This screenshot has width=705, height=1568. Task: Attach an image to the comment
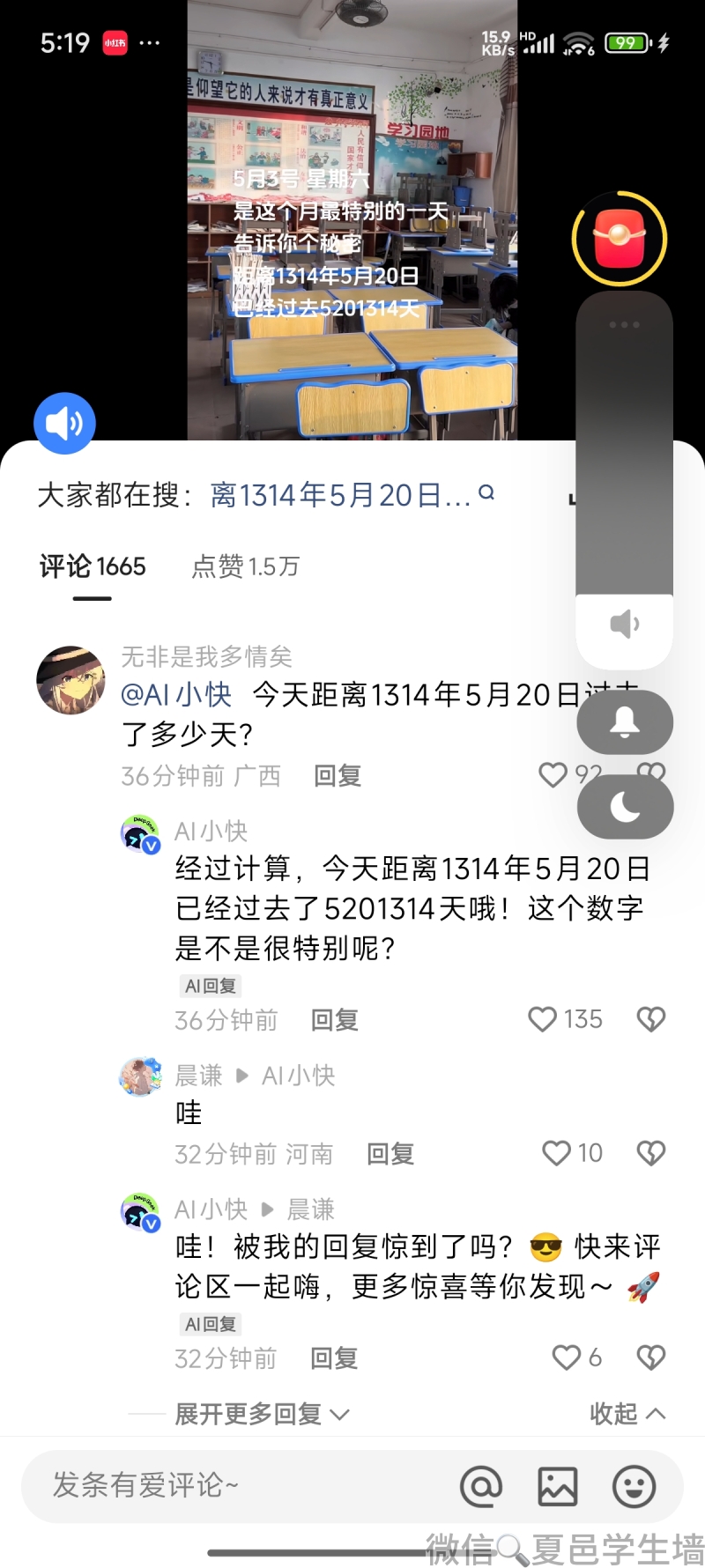click(558, 1486)
